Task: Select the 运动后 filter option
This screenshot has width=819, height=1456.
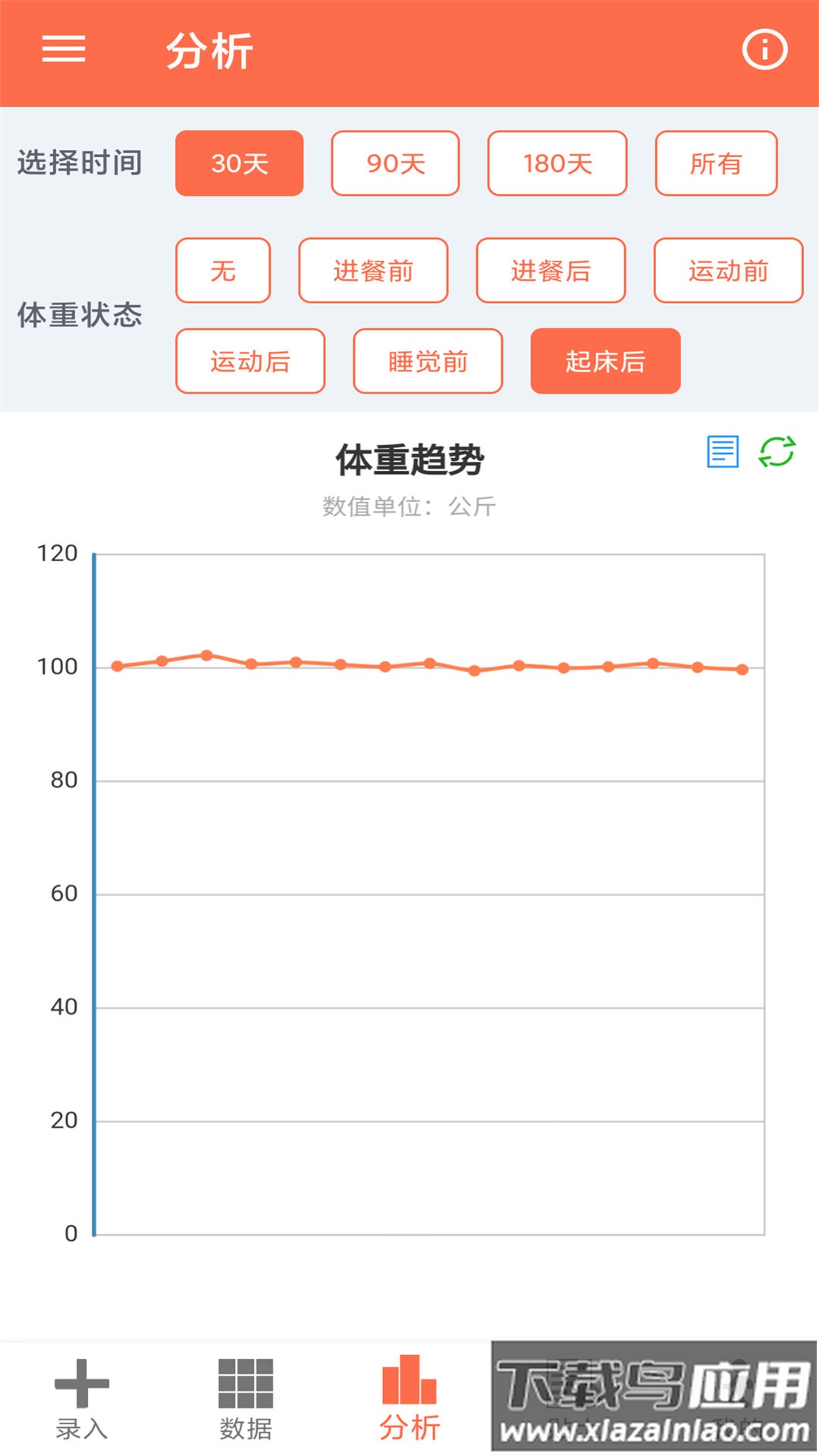Action: point(250,362)
